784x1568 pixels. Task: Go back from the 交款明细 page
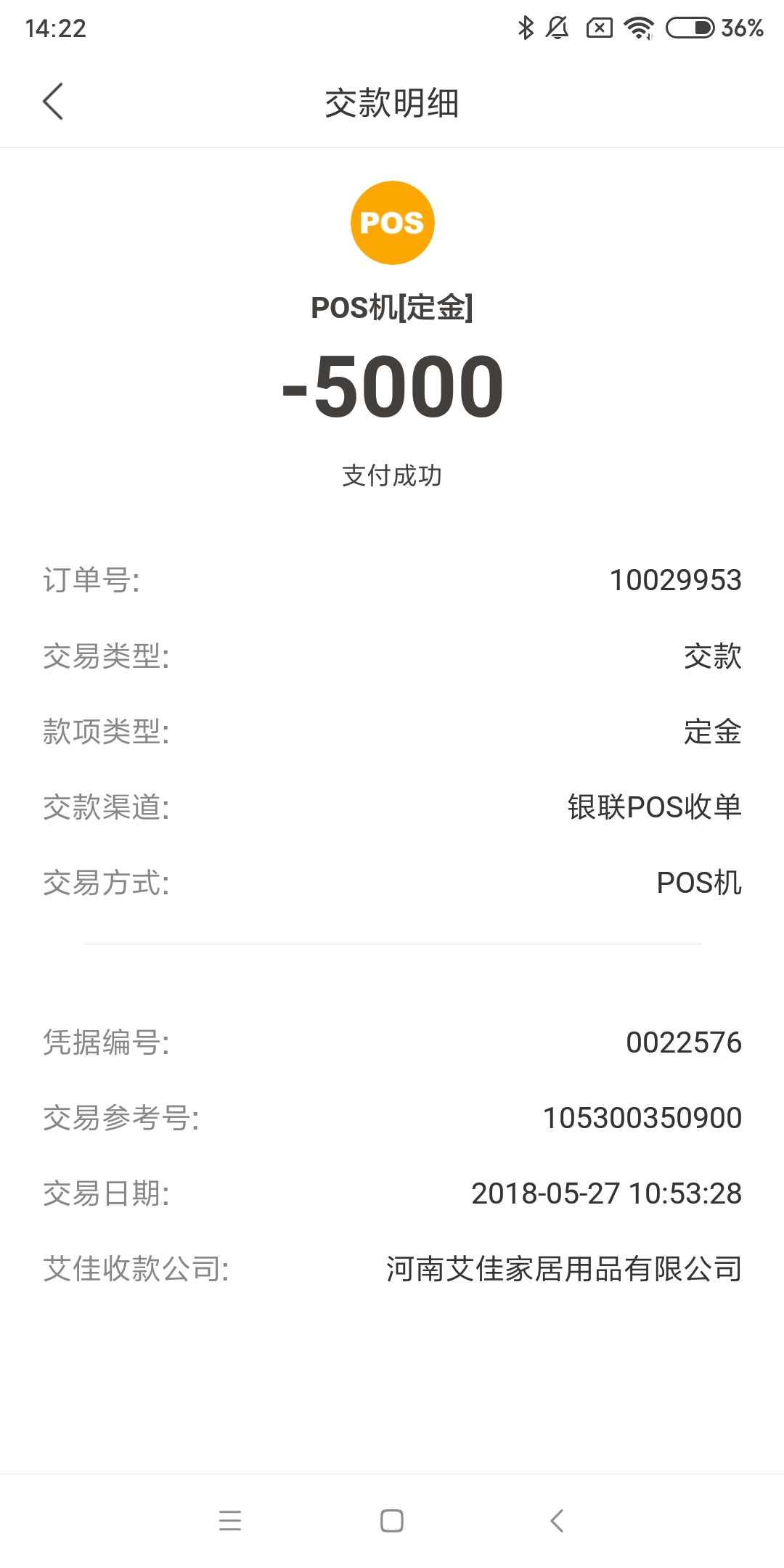[53, 102]
